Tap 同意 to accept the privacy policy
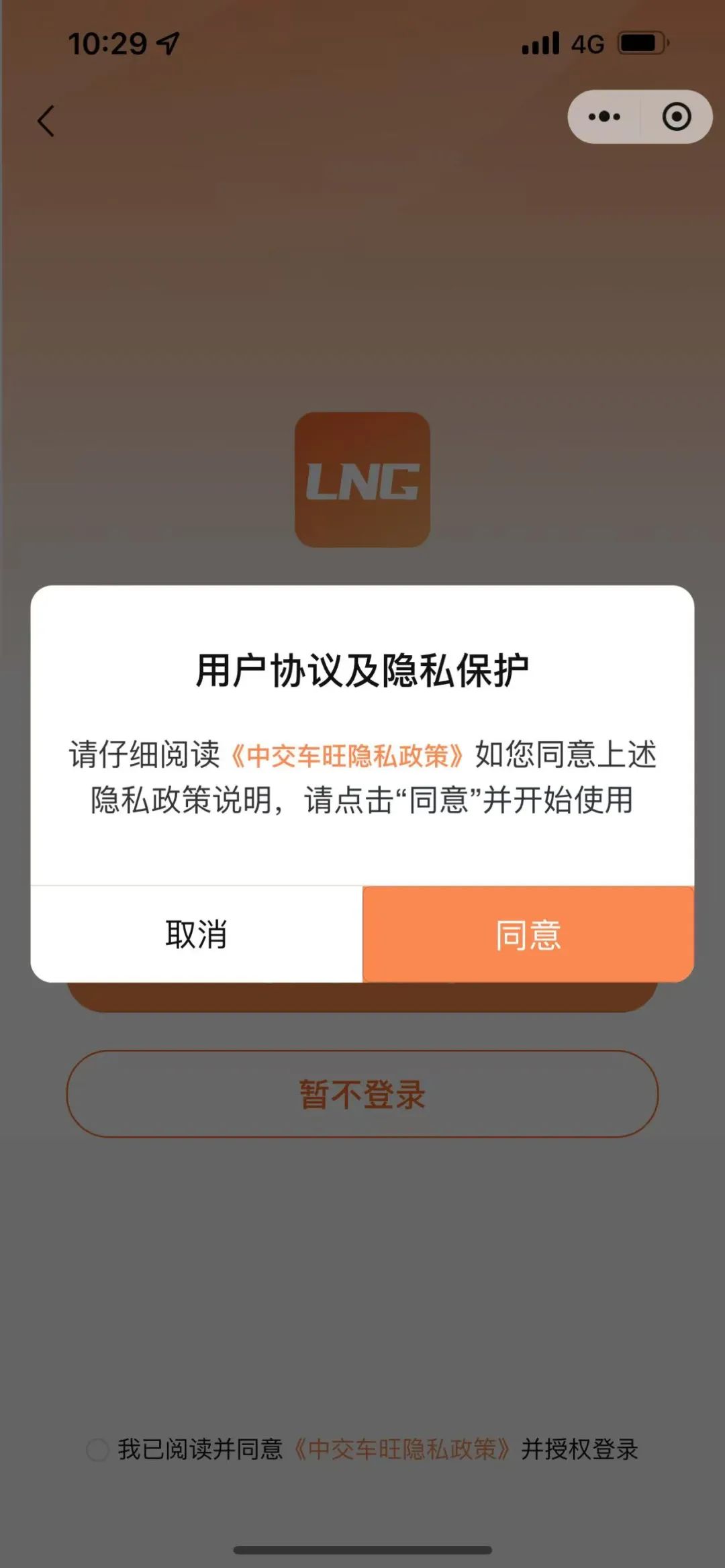725x1568 pixels. tap(528, 934)
